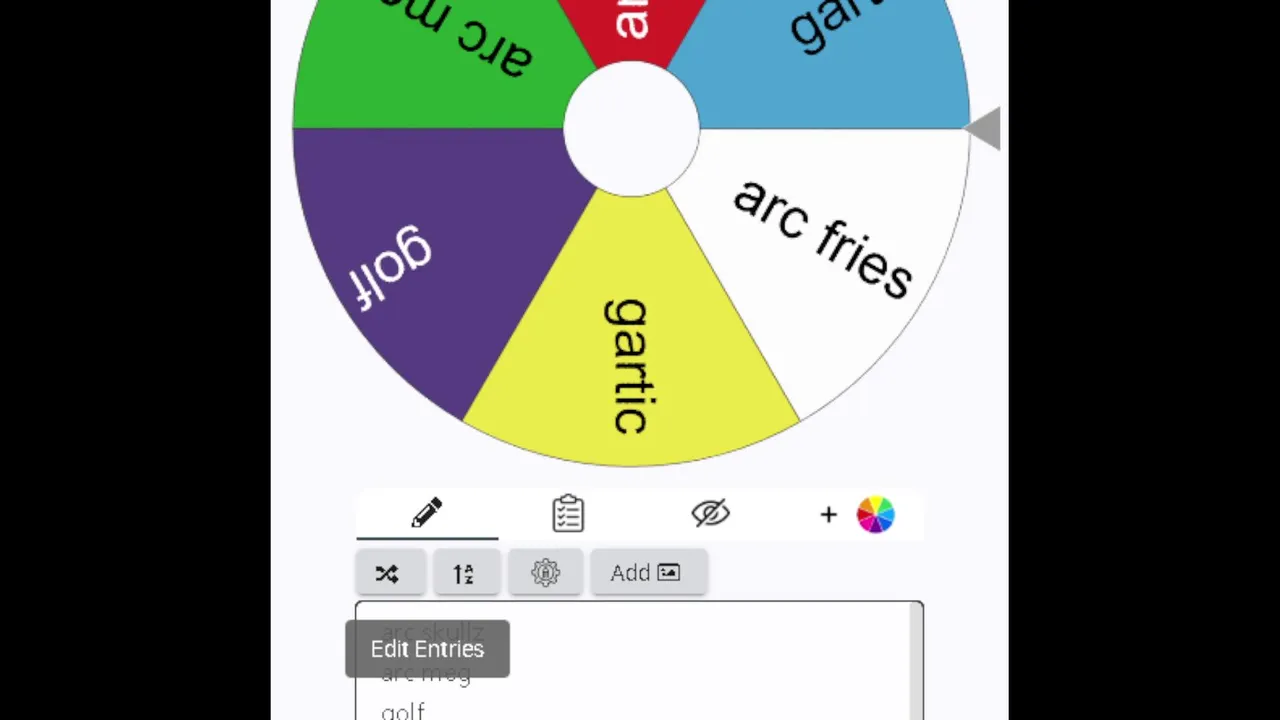Tap the Add image button

click(x=647, y=573)
